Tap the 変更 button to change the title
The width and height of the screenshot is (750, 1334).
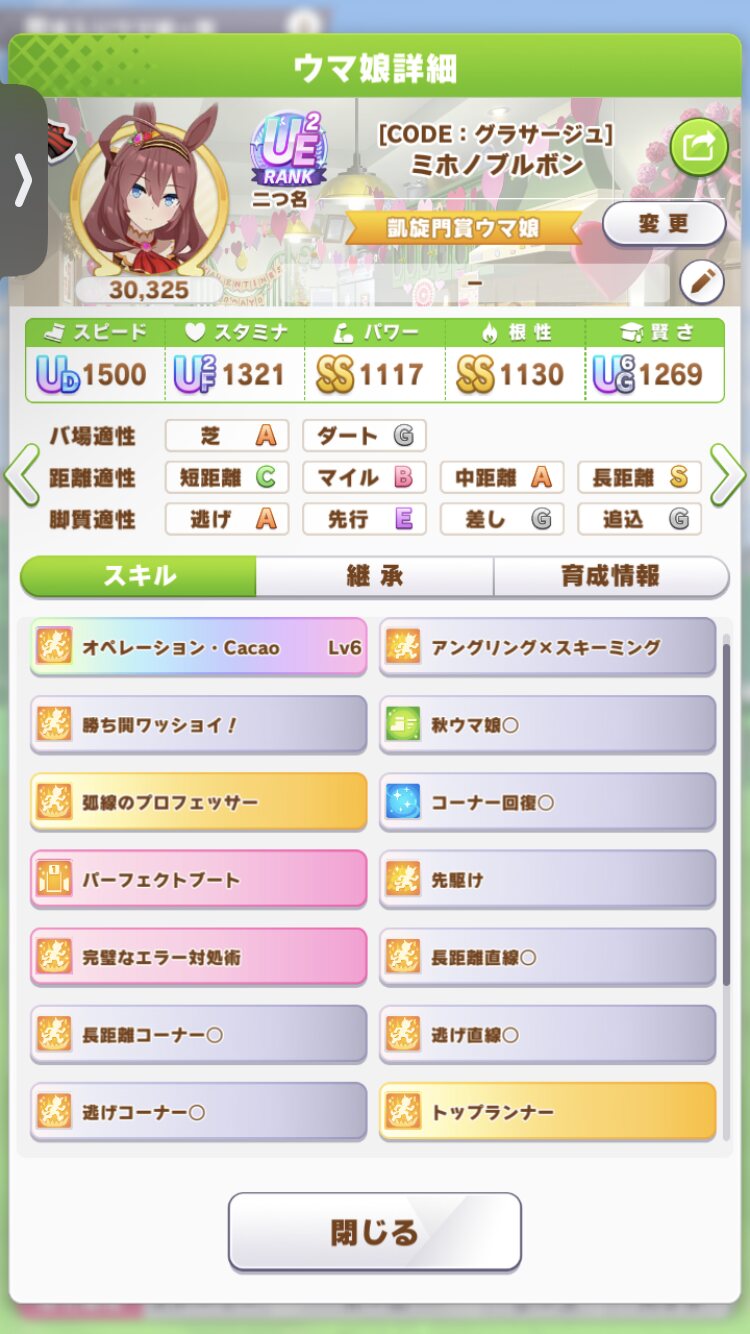pyautogui.click(x=664, y=224)
